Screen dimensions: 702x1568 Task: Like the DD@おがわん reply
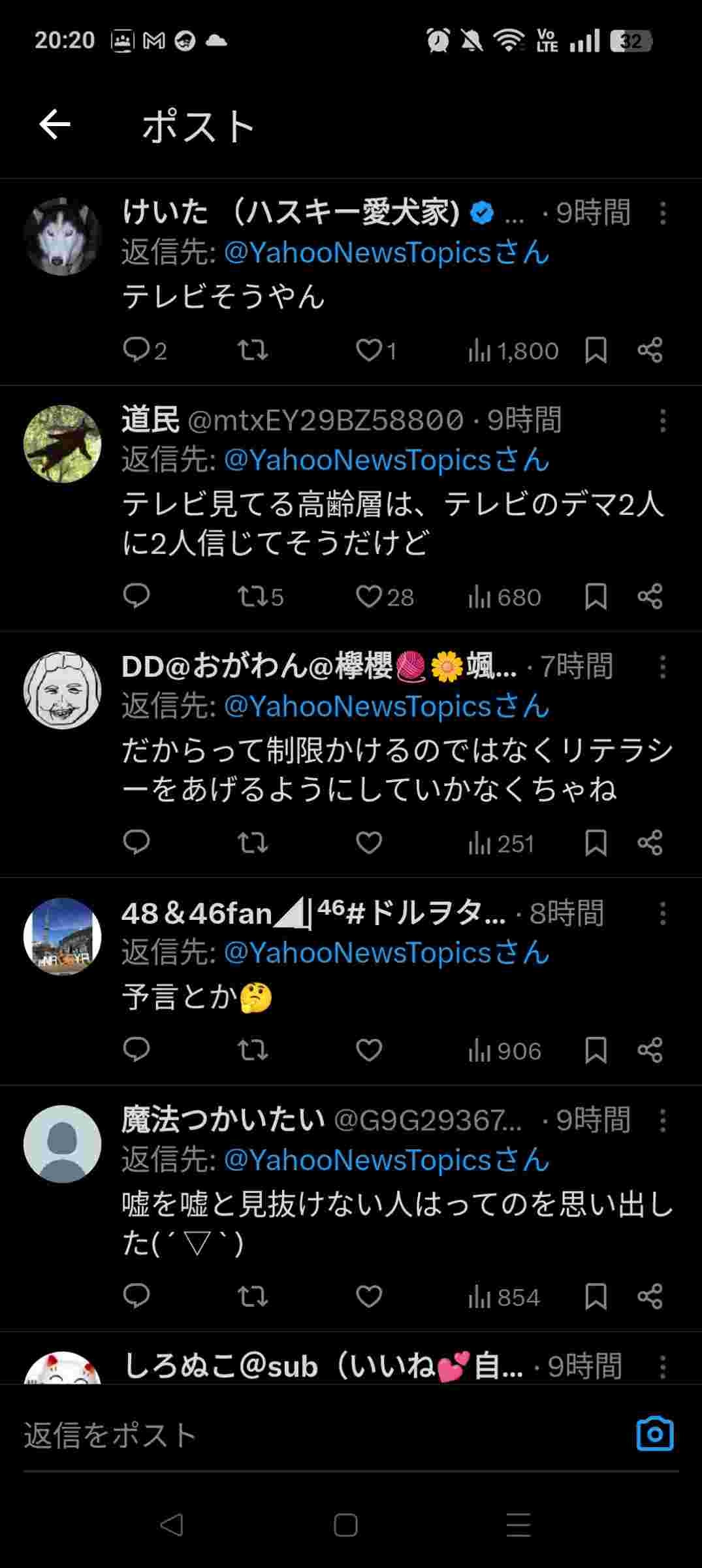369,842
